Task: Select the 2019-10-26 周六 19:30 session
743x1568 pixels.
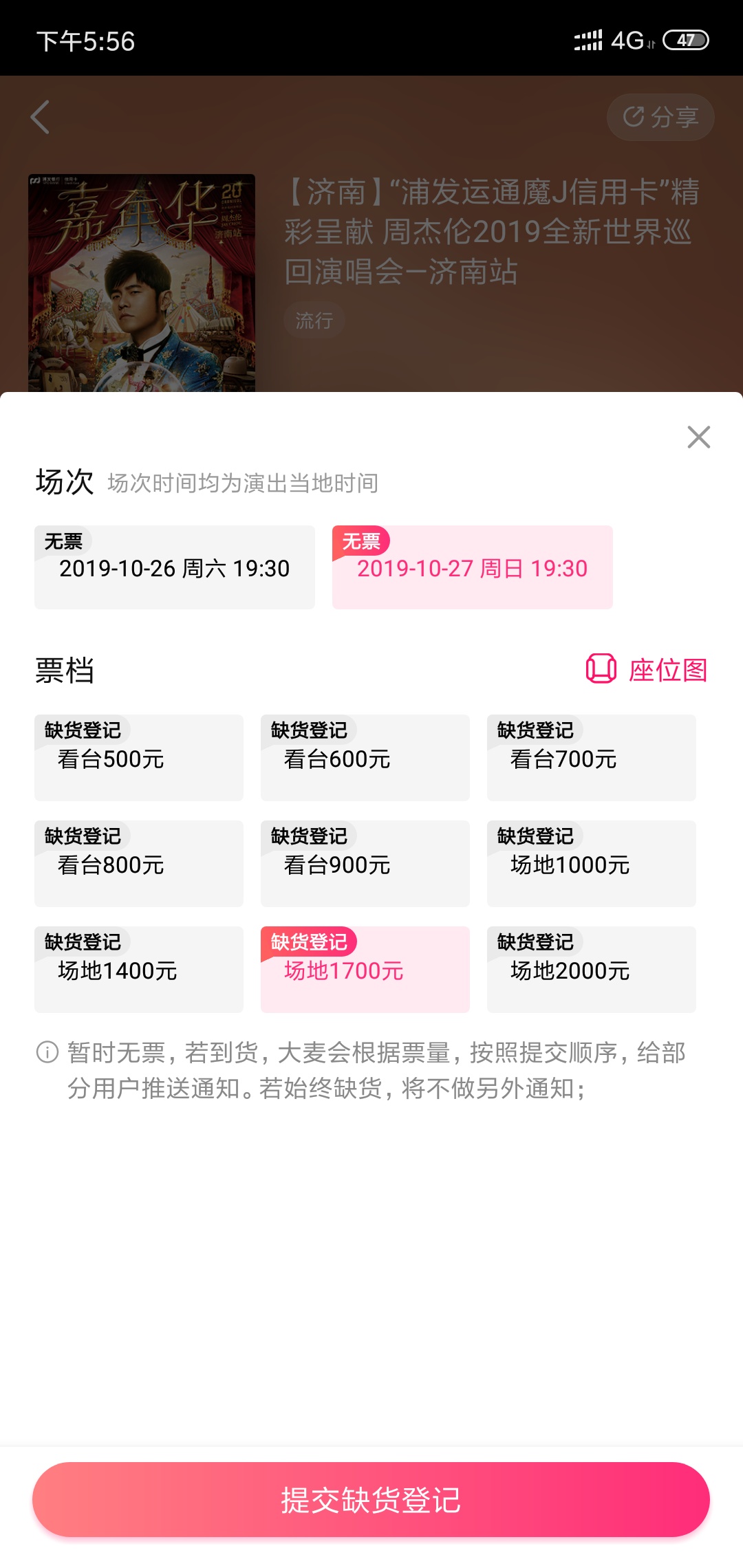Action: [175, 567]
